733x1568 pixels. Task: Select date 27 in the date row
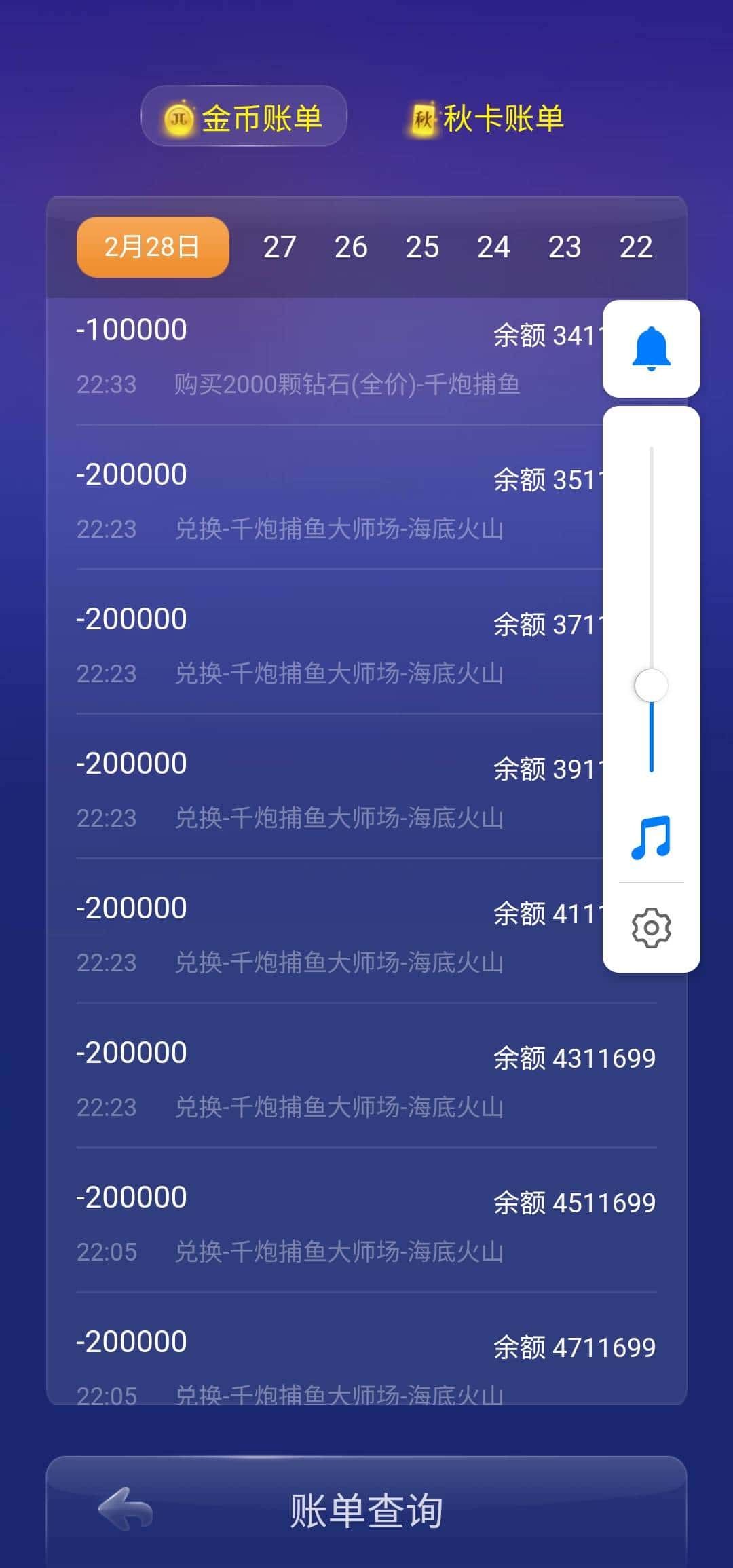(x=280, y=247)
